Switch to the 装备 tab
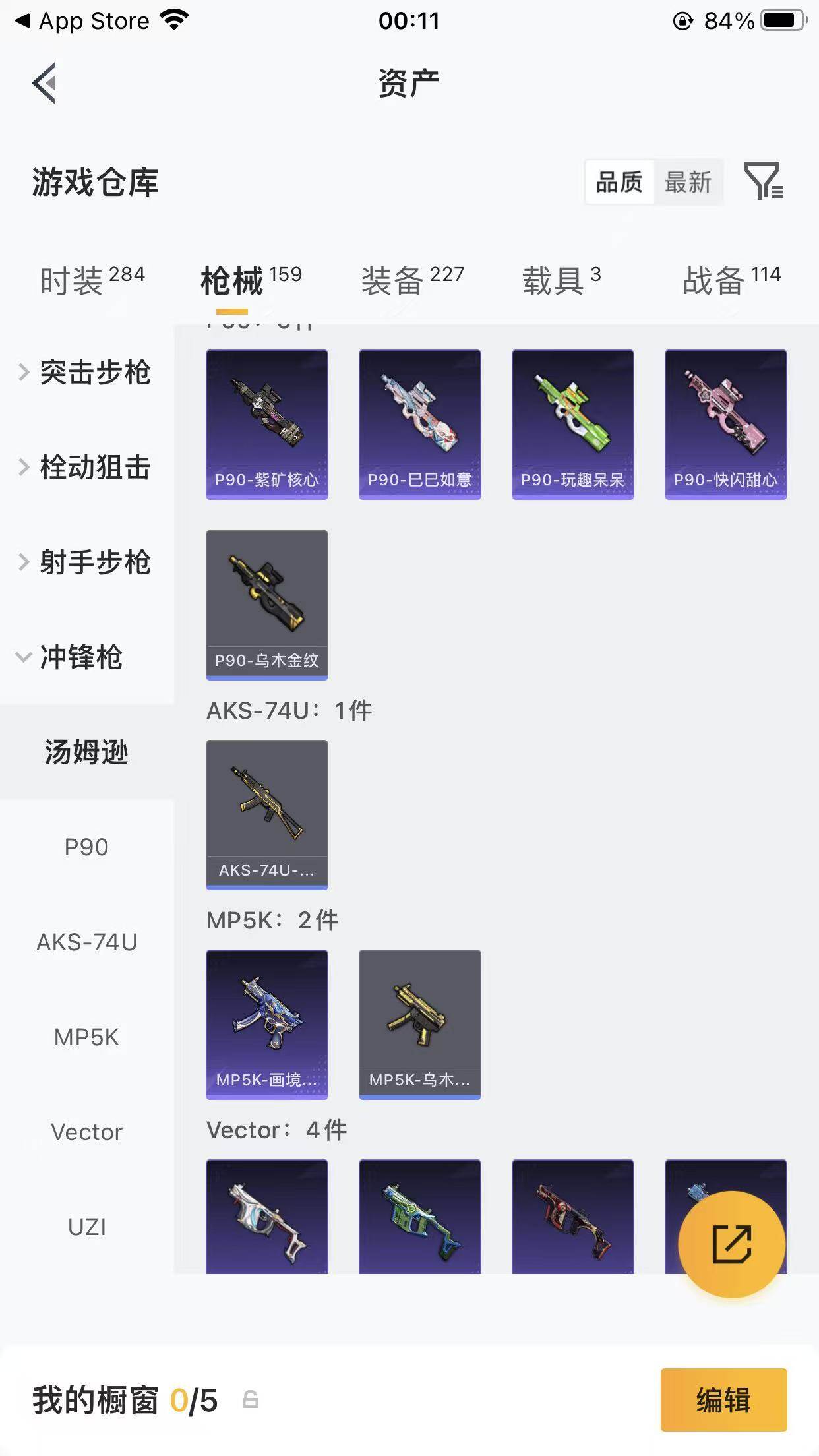819x1456 pixels. tap(412, 280)
